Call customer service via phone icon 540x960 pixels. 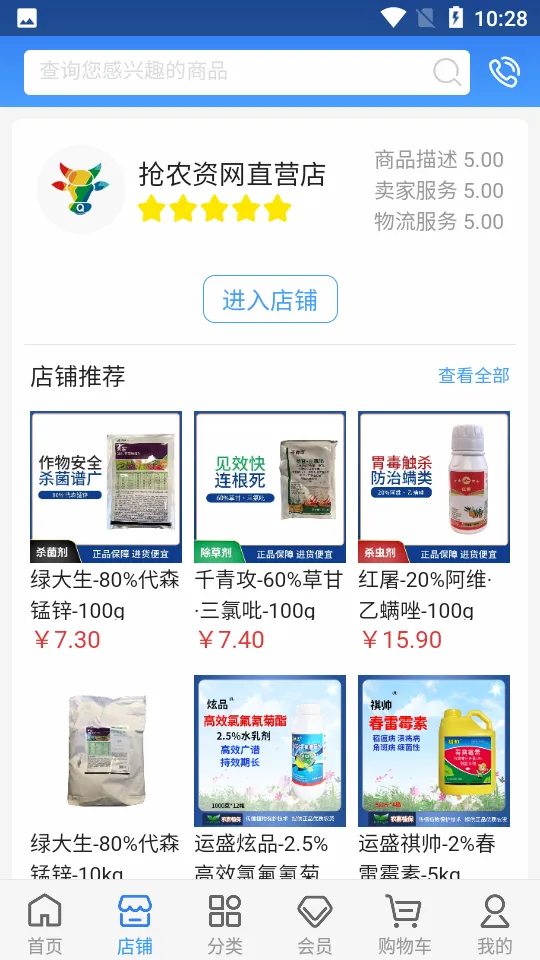[x=504, y=72]
